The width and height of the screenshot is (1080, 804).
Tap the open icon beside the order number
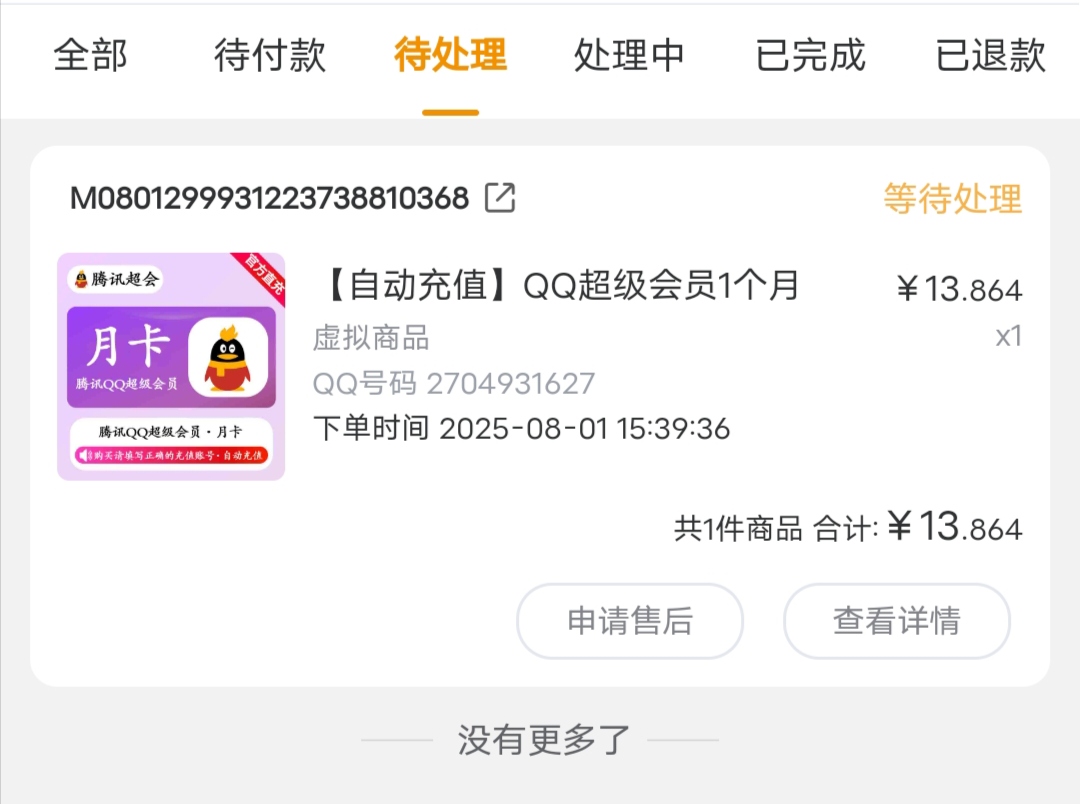pyautogui.click(x=500, y=198)
